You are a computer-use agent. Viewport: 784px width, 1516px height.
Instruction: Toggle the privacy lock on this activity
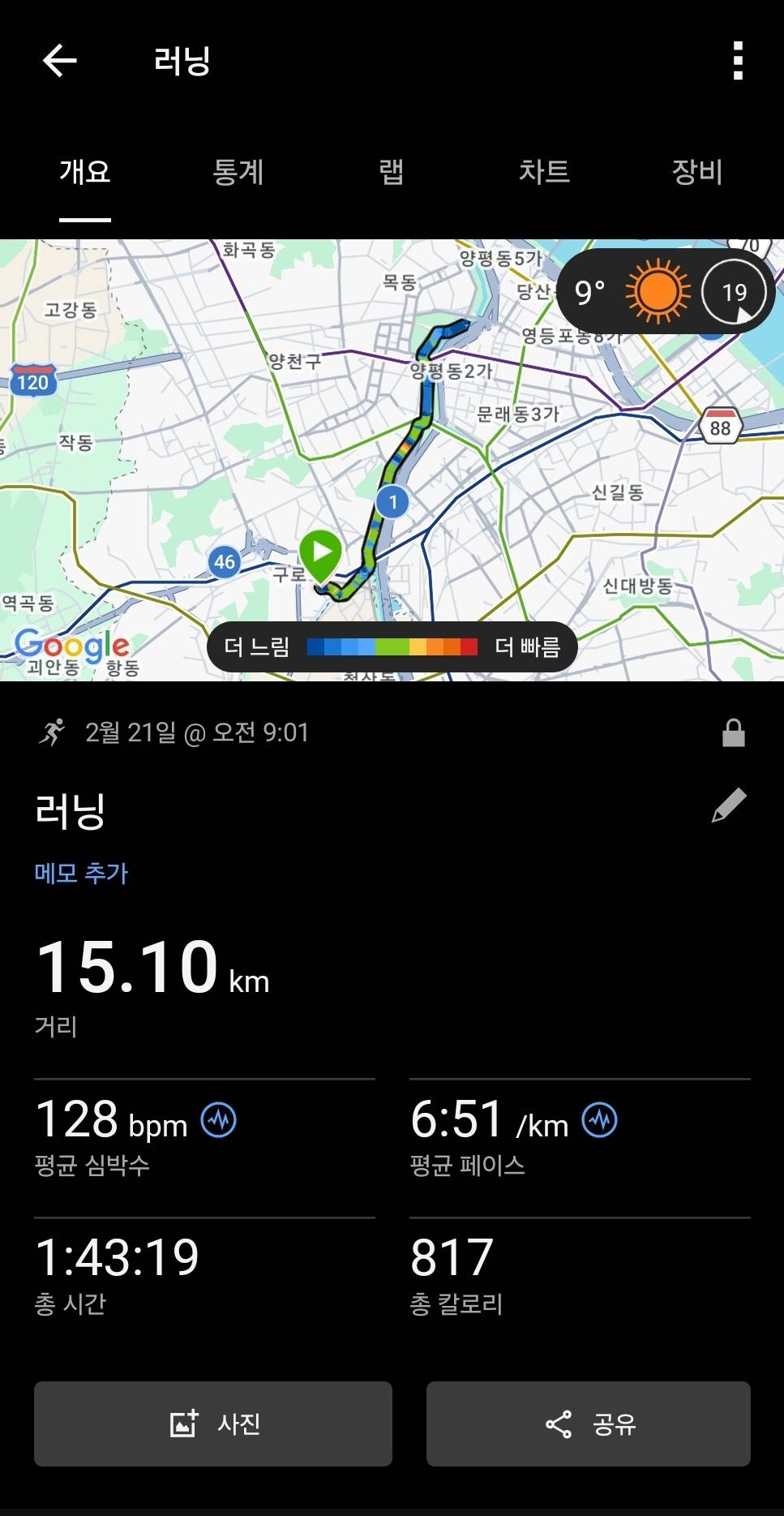pos(735,732)
